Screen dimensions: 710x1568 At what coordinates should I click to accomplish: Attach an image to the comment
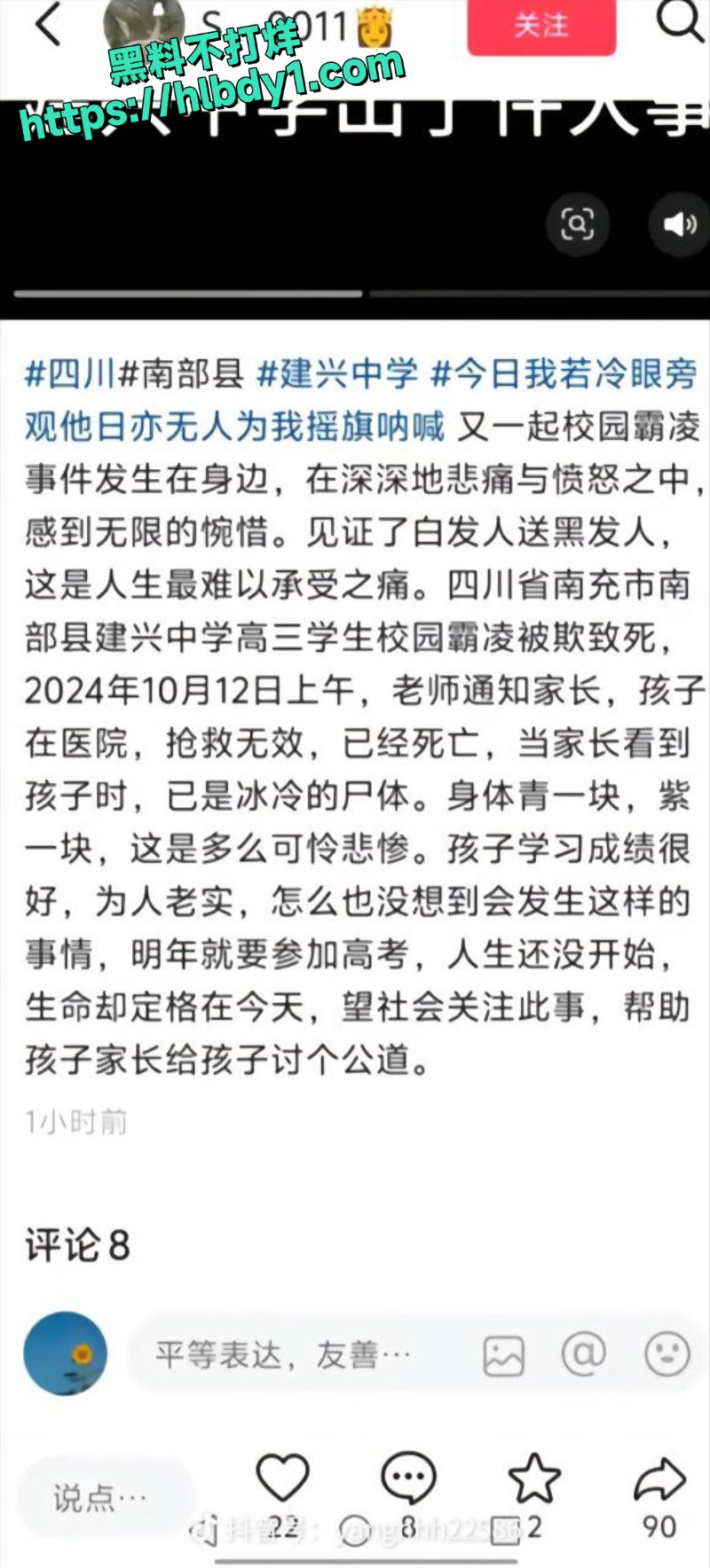(x=503, y=1355)
